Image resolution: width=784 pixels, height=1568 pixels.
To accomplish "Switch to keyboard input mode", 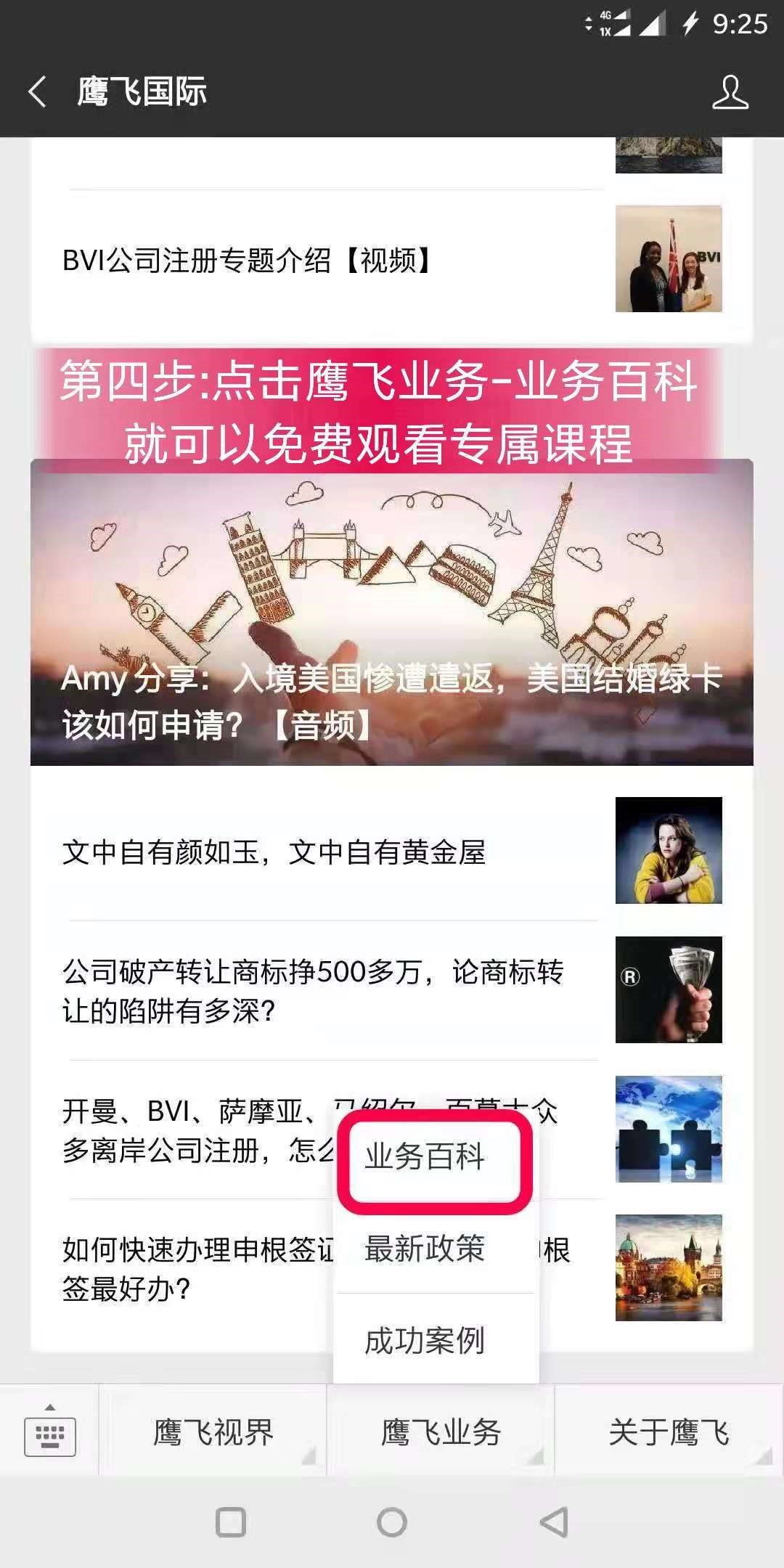I will click(49, 1432).
